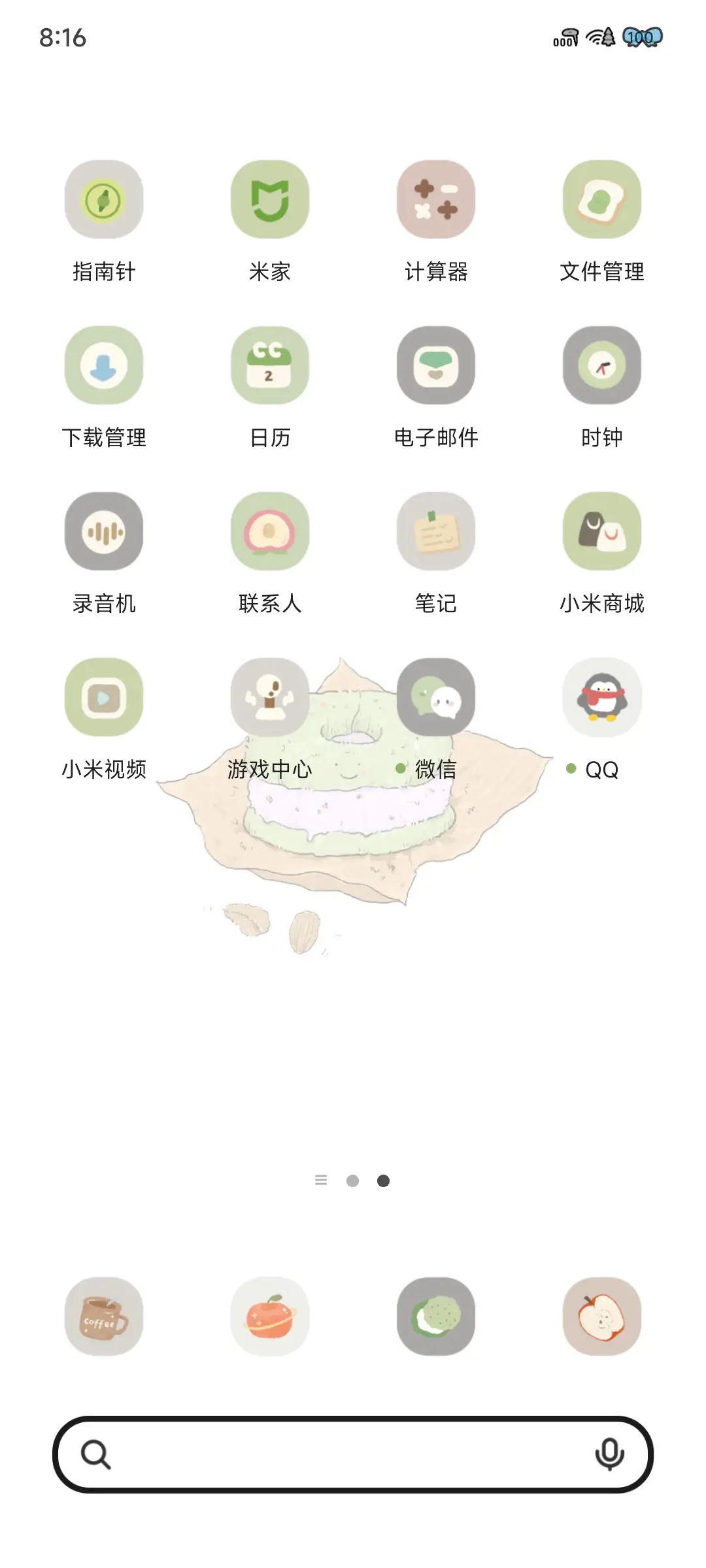Viewport: 706px width, 1568px height.
Task: Open 下载管理 download manager
Action: click(103, 366)
